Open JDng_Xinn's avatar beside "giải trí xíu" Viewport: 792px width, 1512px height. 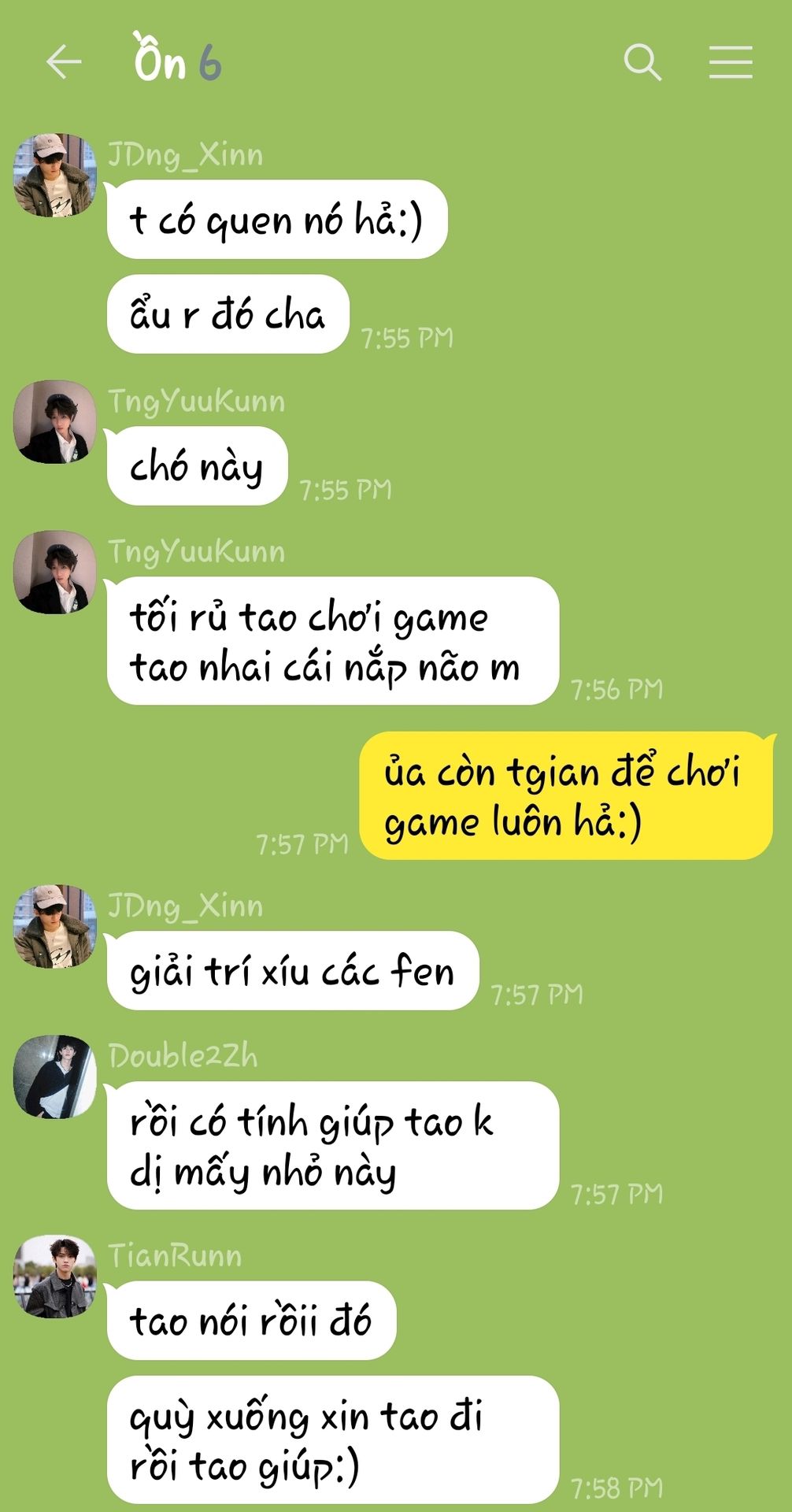54,926
